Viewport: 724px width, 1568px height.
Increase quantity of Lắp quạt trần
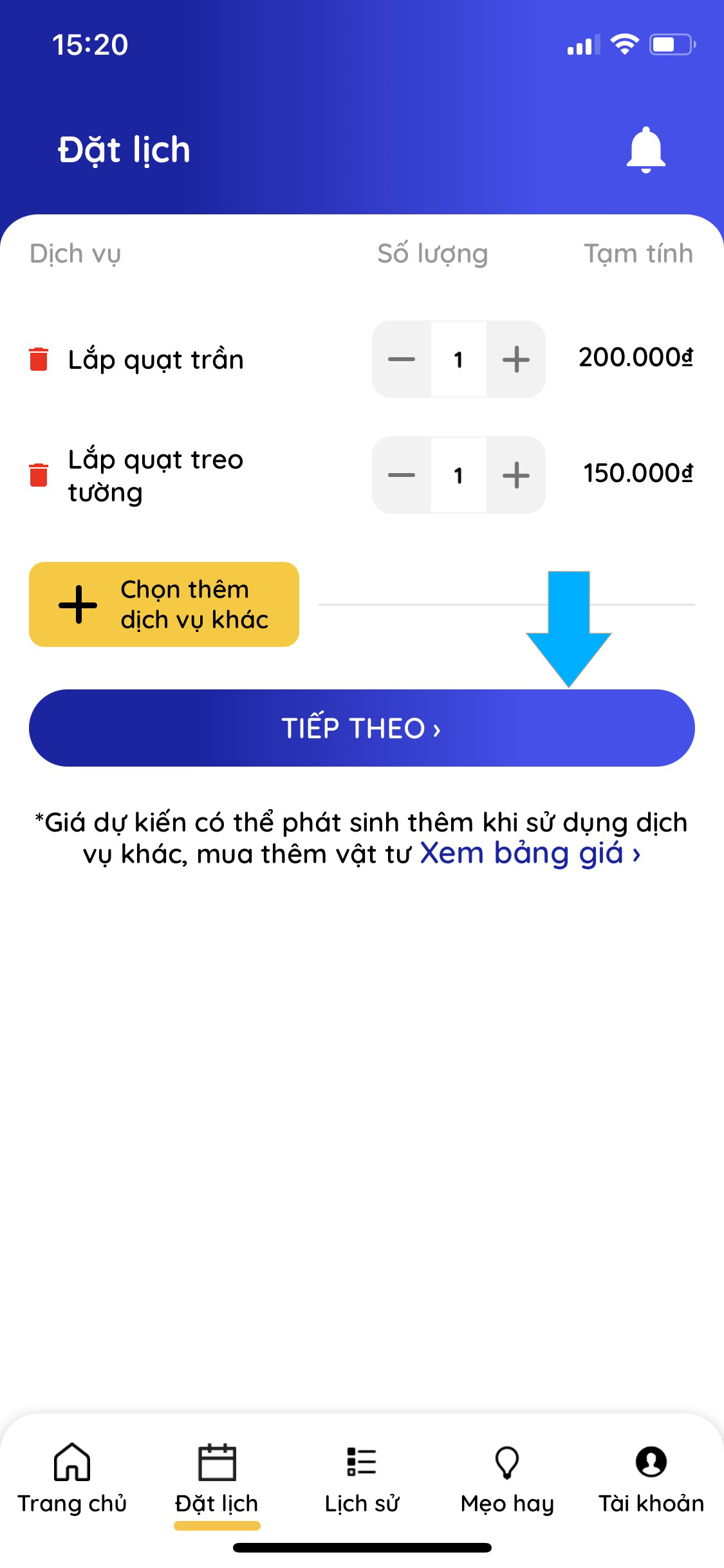point(516,359)
